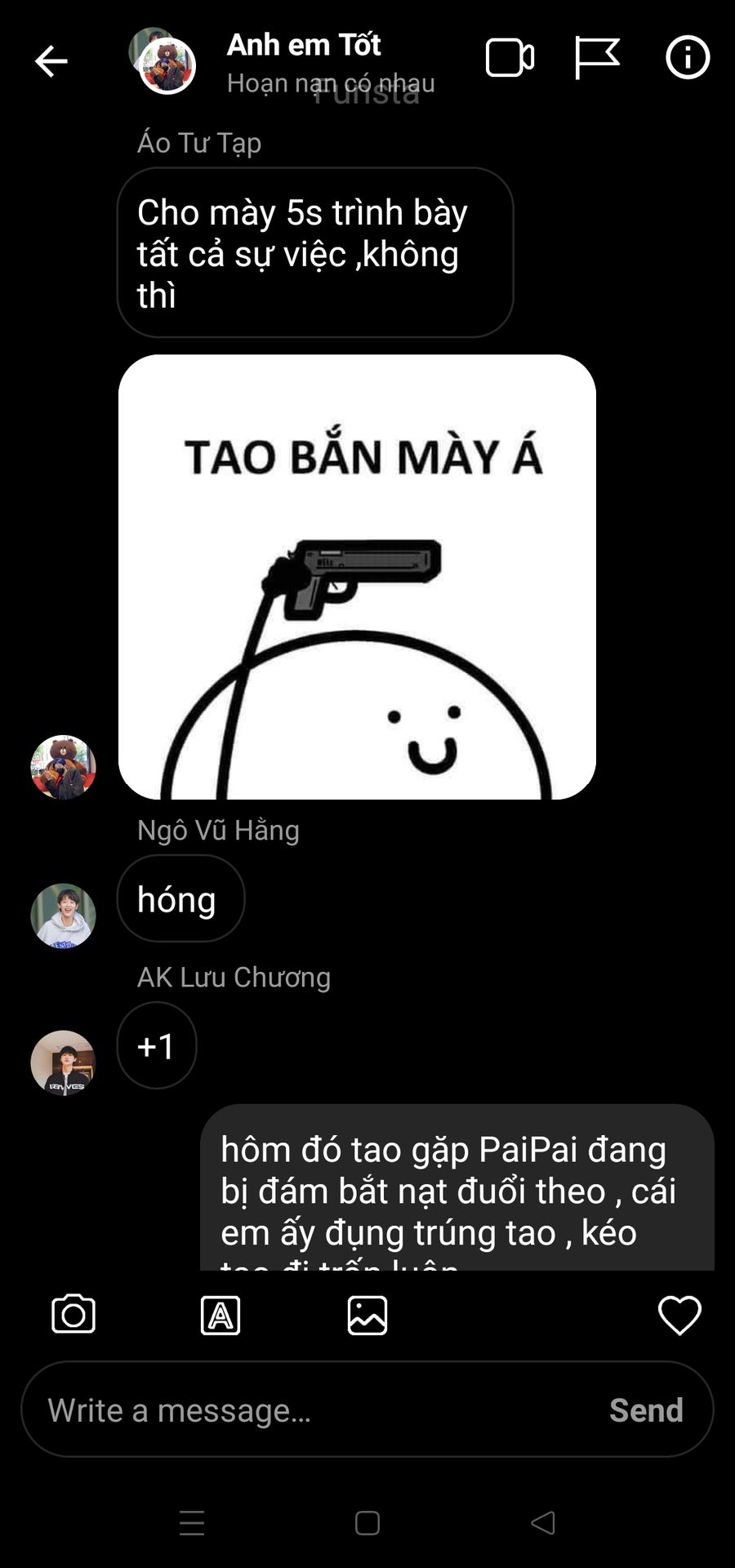Pick a picture from the gallery
This screenshot has height=1568, width=735.
pos(367,1316)
